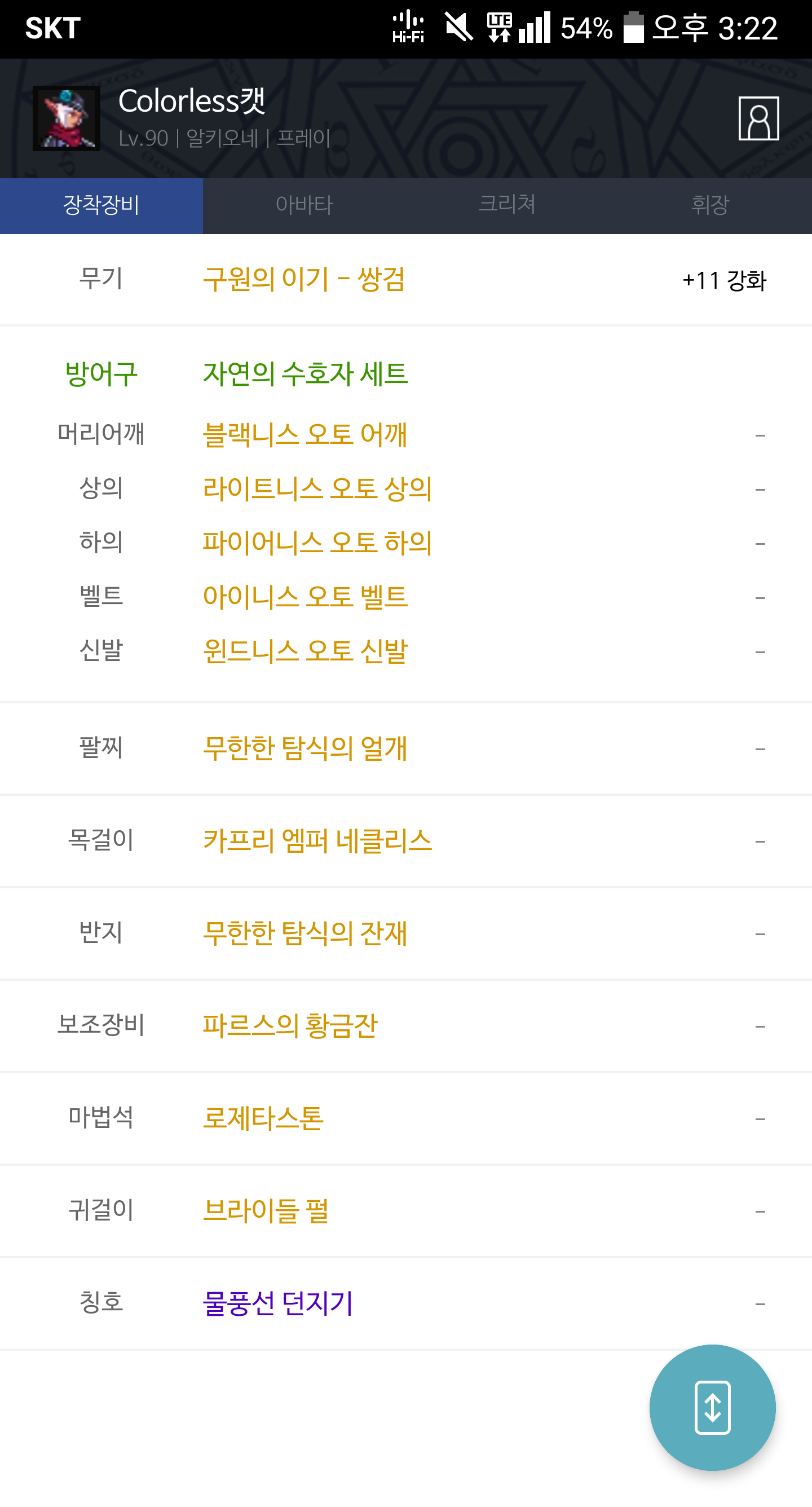Open the character profile icon in the header
812x1507 pixels.
pos(758,118)
